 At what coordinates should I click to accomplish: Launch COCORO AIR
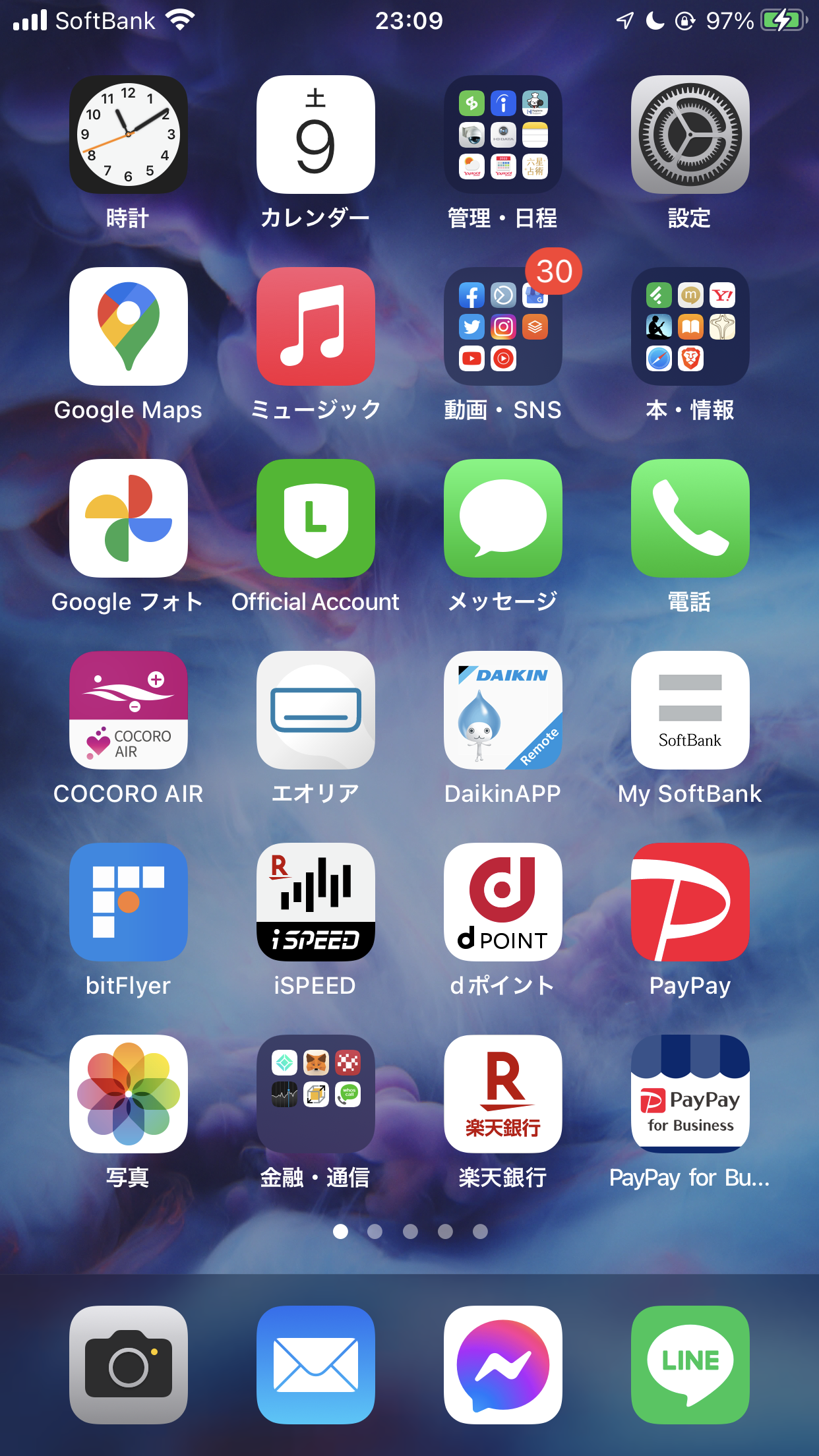click(x=129, y=710)
